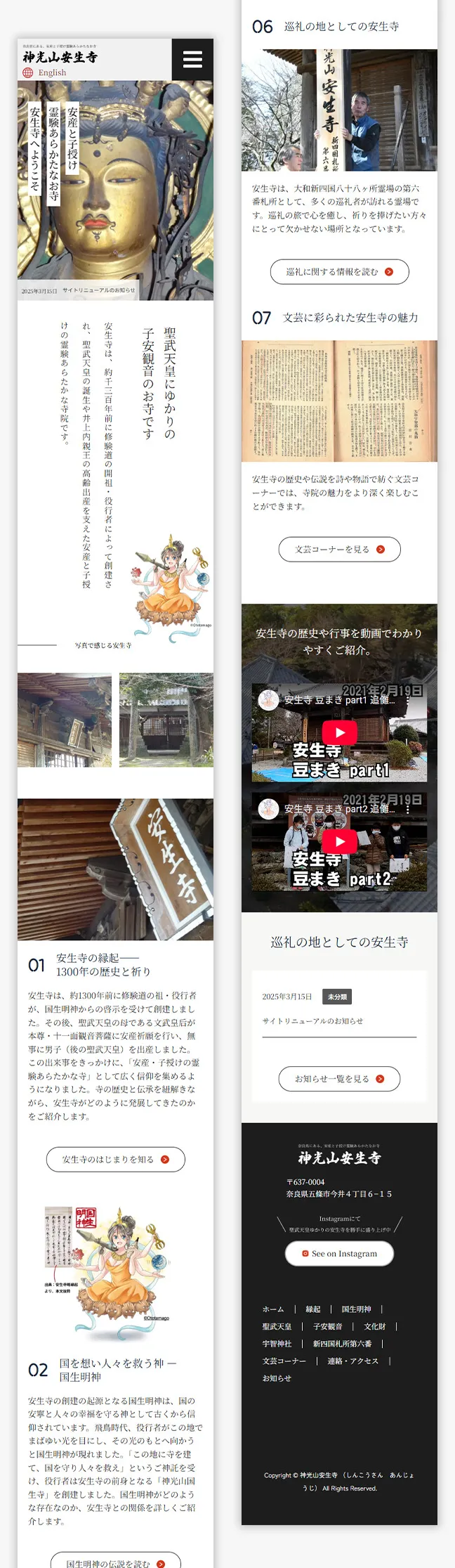View お知らせ一覧を見る news list
This screenshot has width=455, height=1568.
point(339,1078)
